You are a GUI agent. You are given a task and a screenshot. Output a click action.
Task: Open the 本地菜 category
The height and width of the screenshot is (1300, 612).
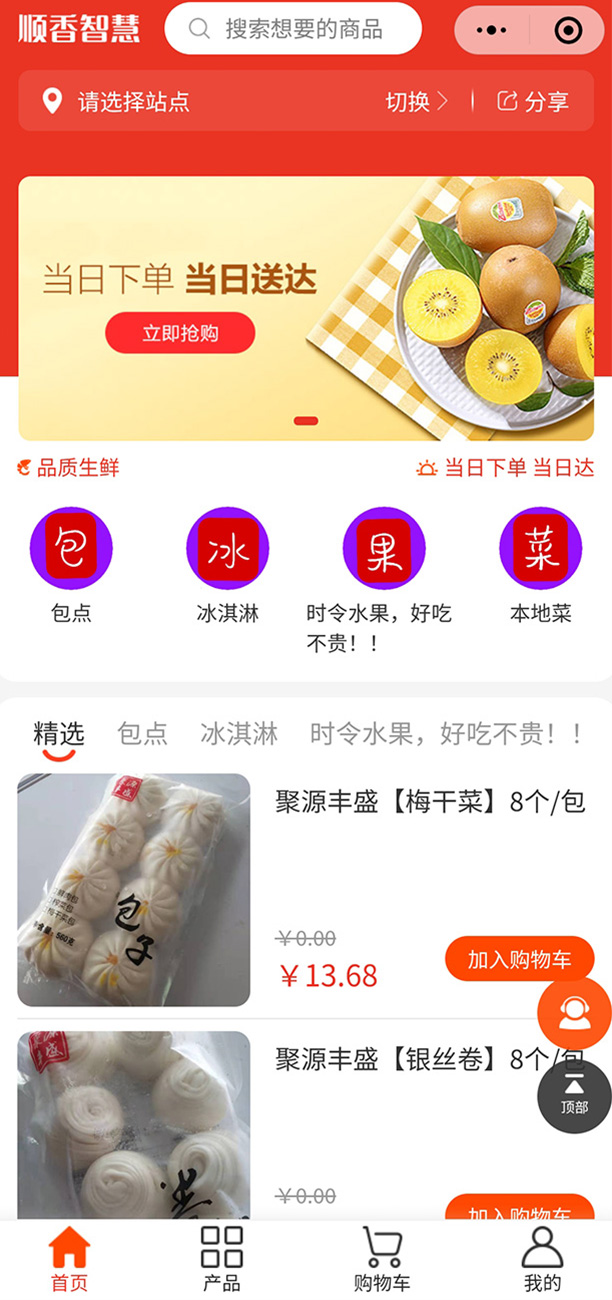pos(540,549)
